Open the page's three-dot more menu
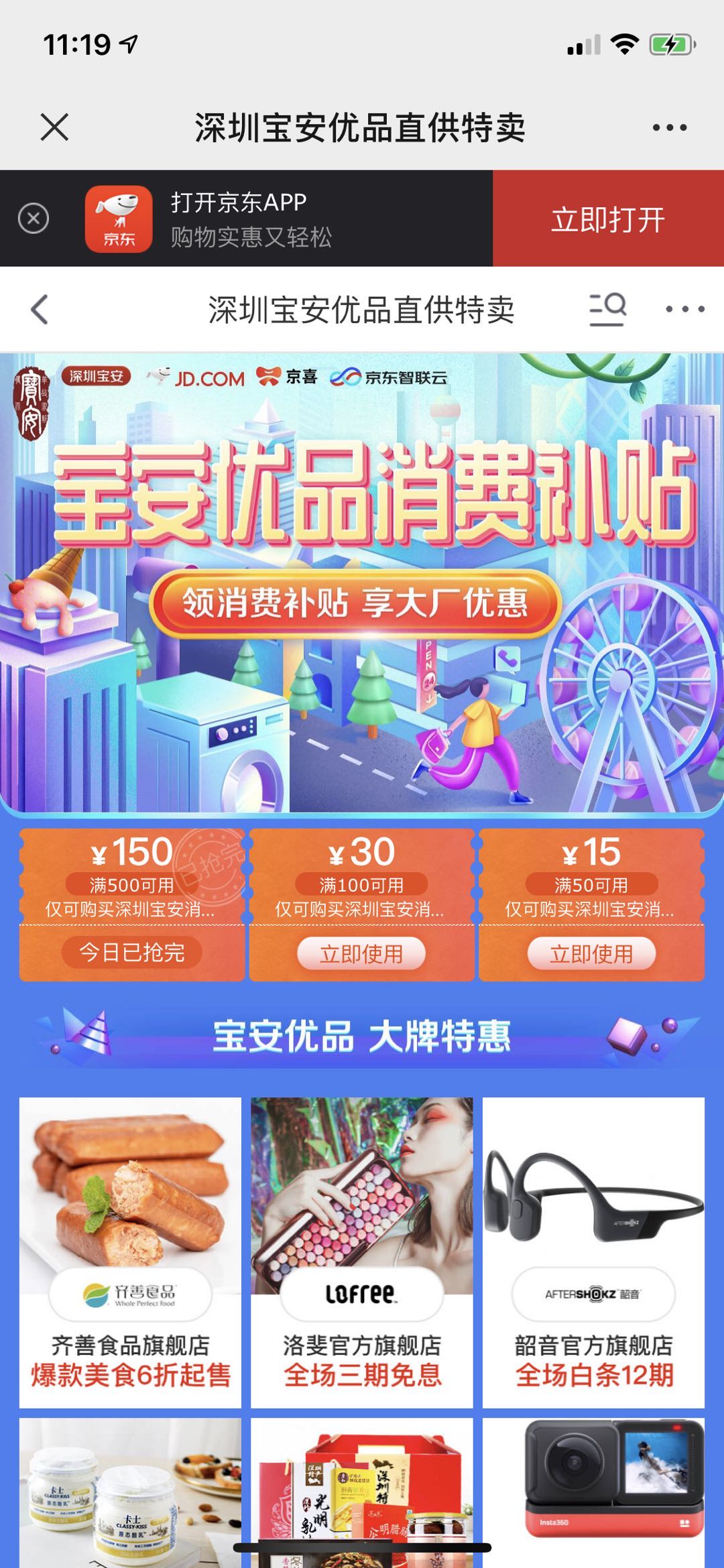Viewport: 724px width, 1568px height. [684, 309]
